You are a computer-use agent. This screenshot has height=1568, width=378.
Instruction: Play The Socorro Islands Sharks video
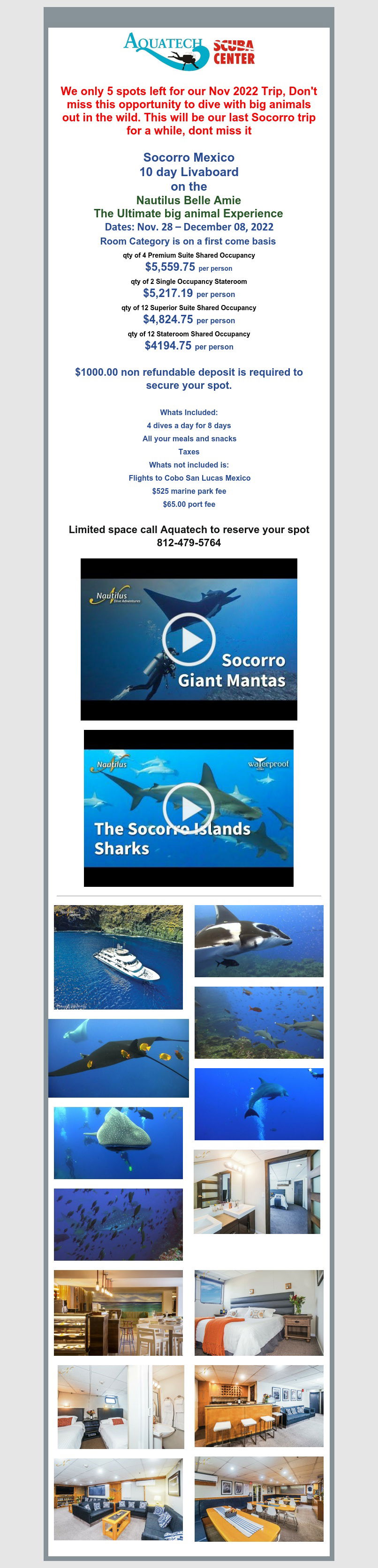point(189,808)
